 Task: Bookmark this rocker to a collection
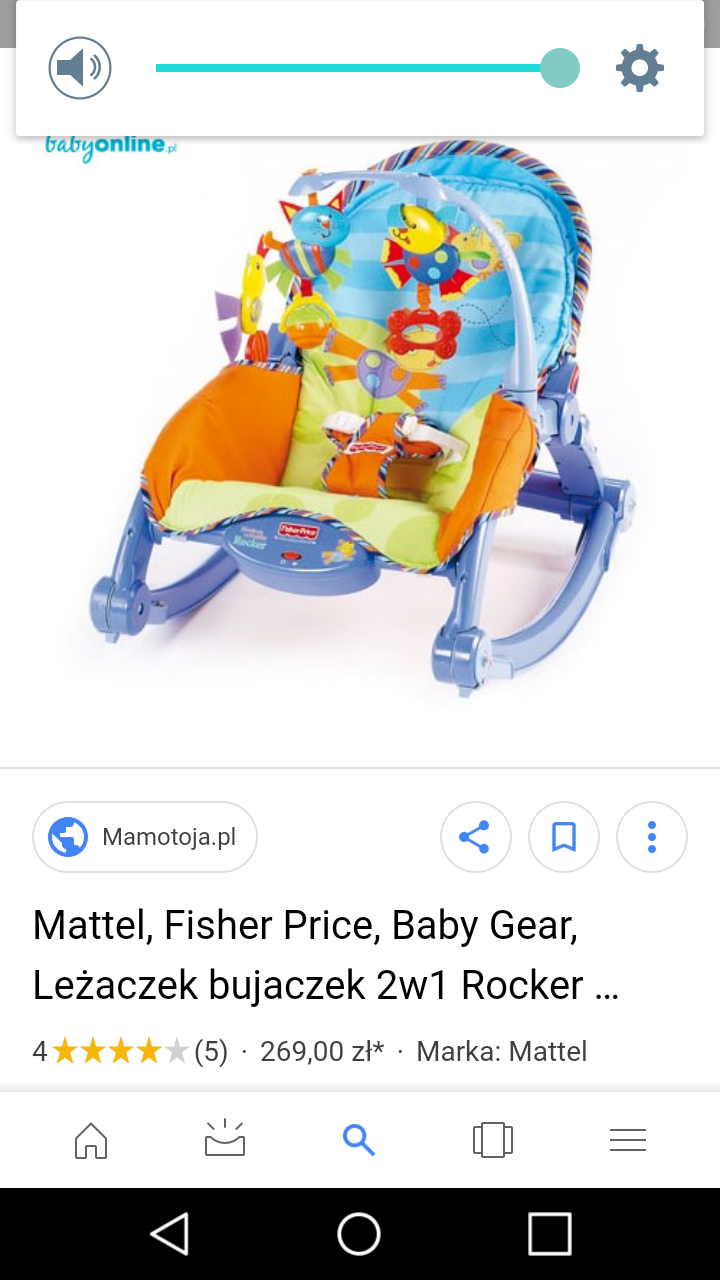point(564,837)
